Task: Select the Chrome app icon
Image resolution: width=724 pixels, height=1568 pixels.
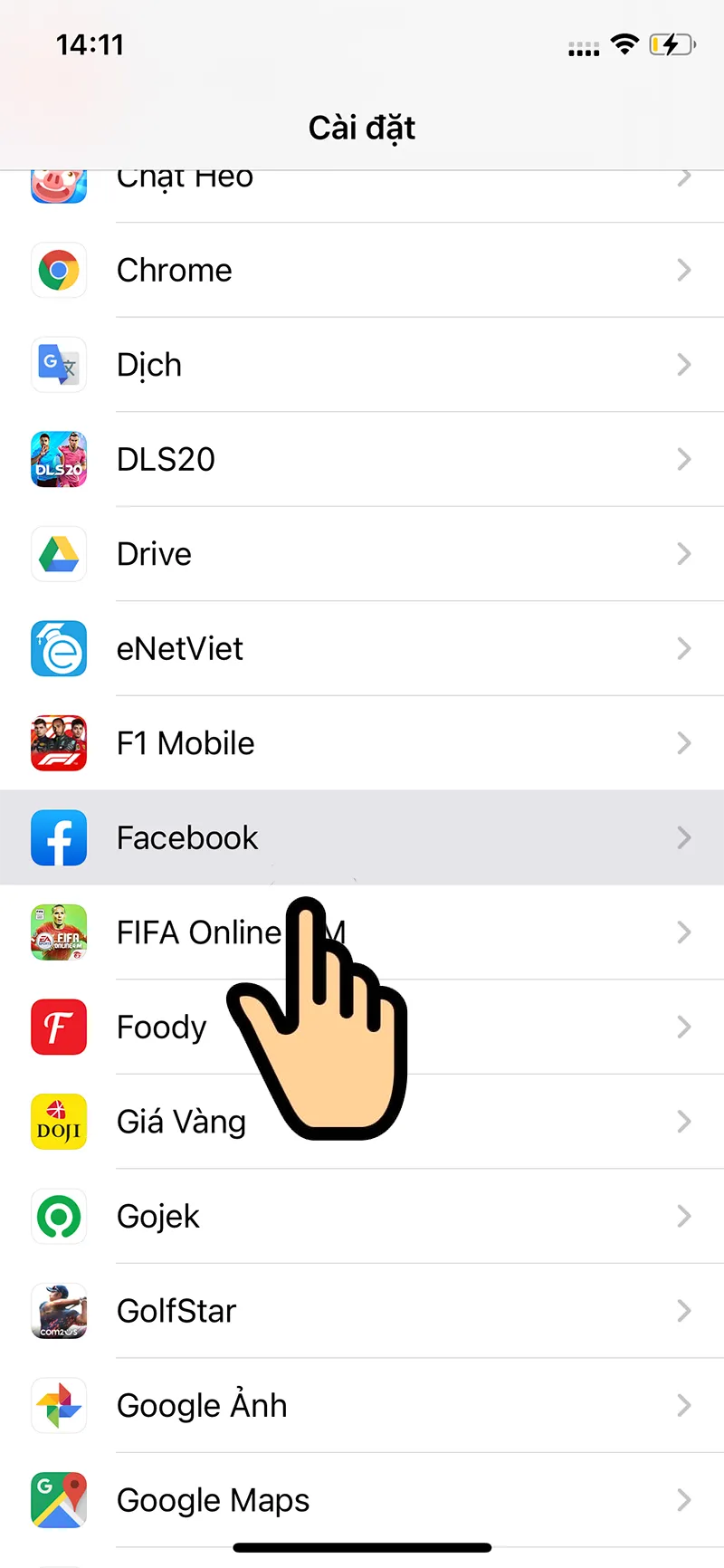Action: pos(58,270)
